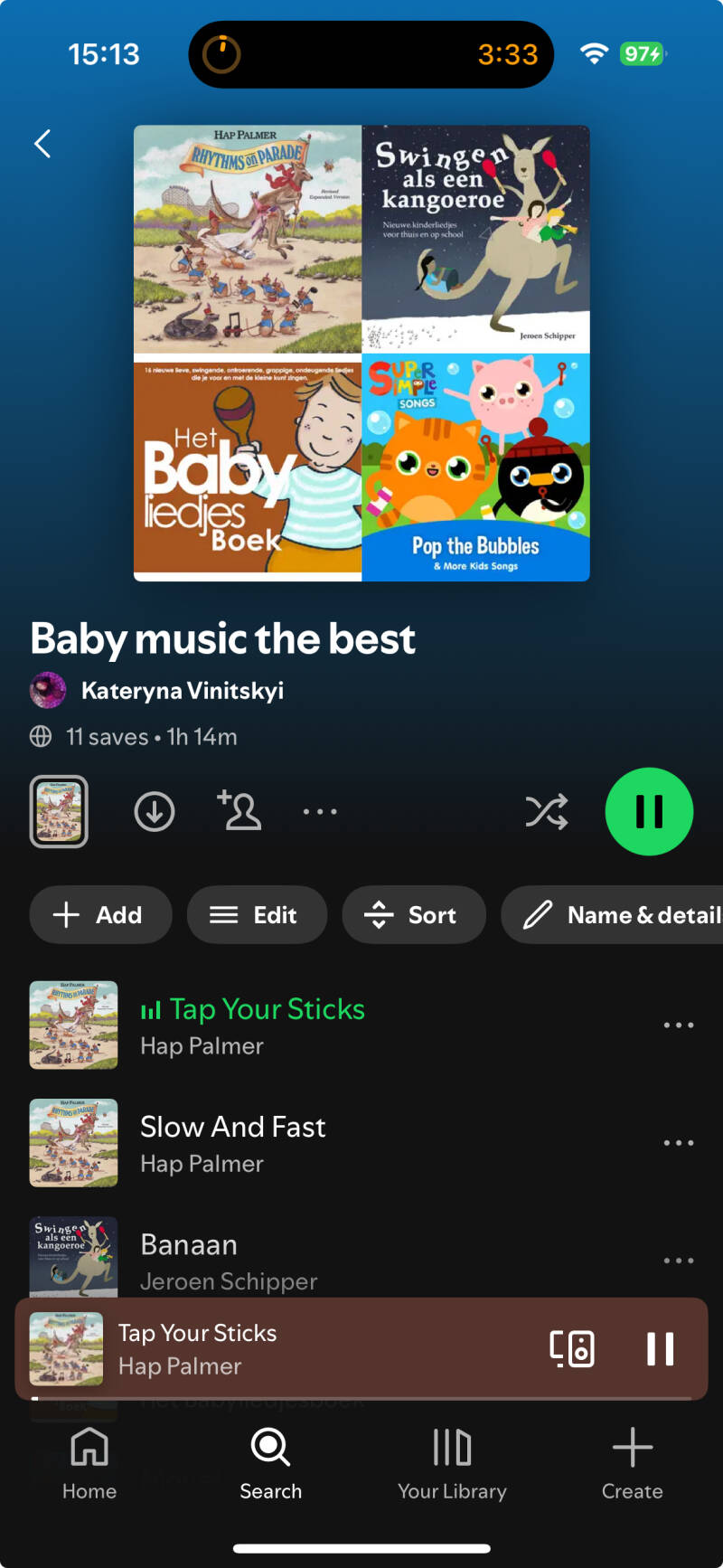Open the Sort options
The image size is (723, 1568).
tap(413, 915)
